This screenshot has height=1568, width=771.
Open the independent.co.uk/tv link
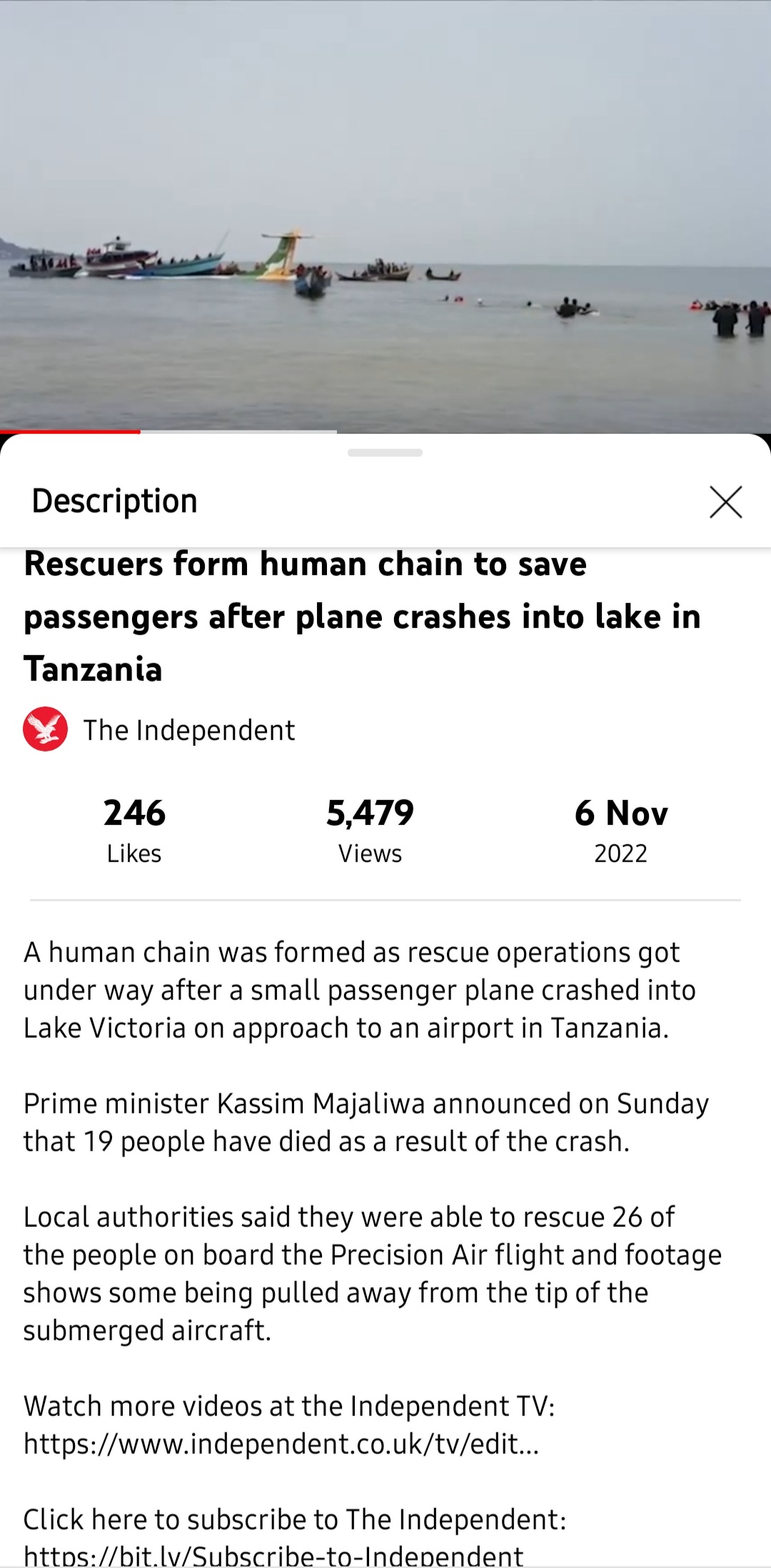(281, 1444)
